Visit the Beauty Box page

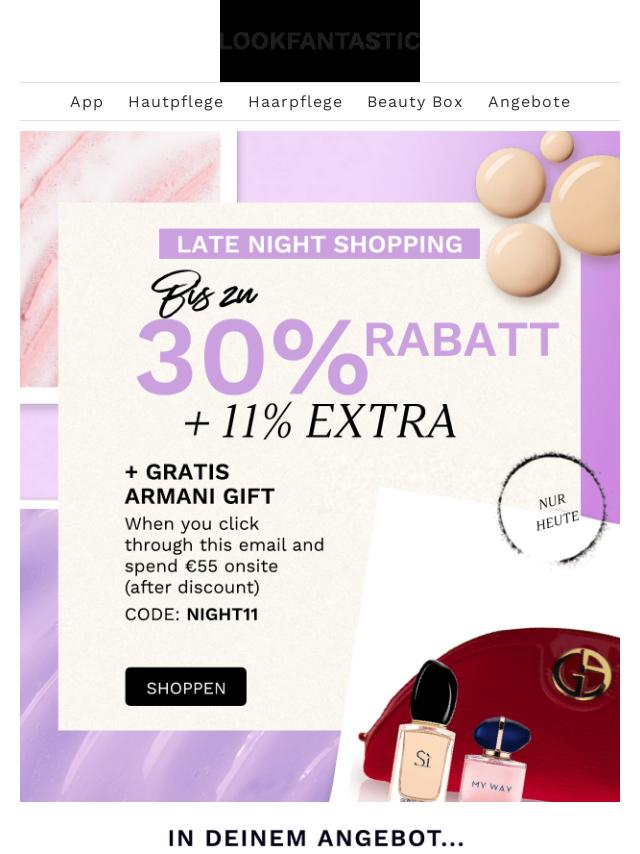click(x=415, y=102)
